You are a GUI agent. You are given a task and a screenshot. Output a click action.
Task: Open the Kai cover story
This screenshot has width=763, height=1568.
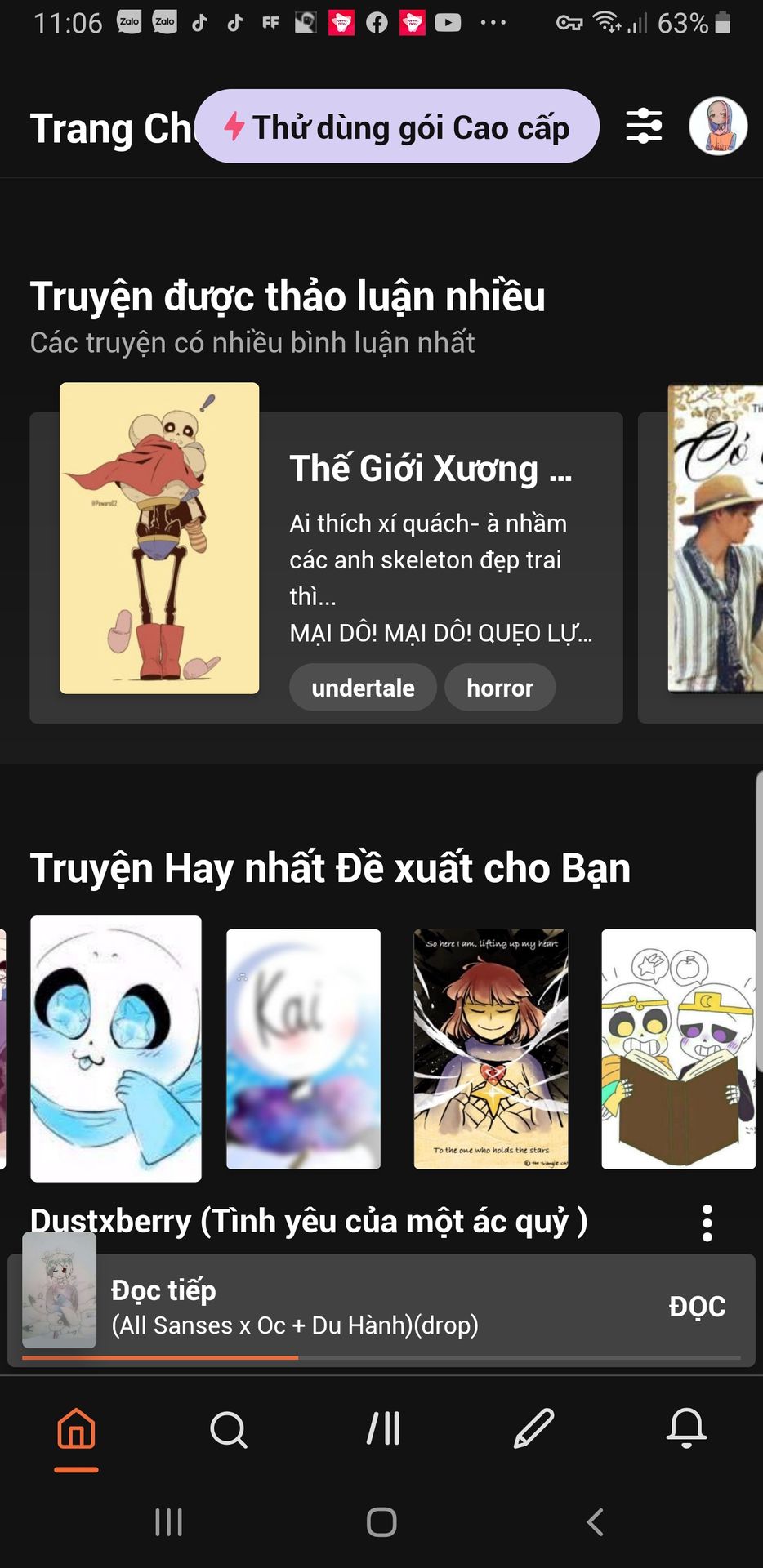(x=303, y=1049)
